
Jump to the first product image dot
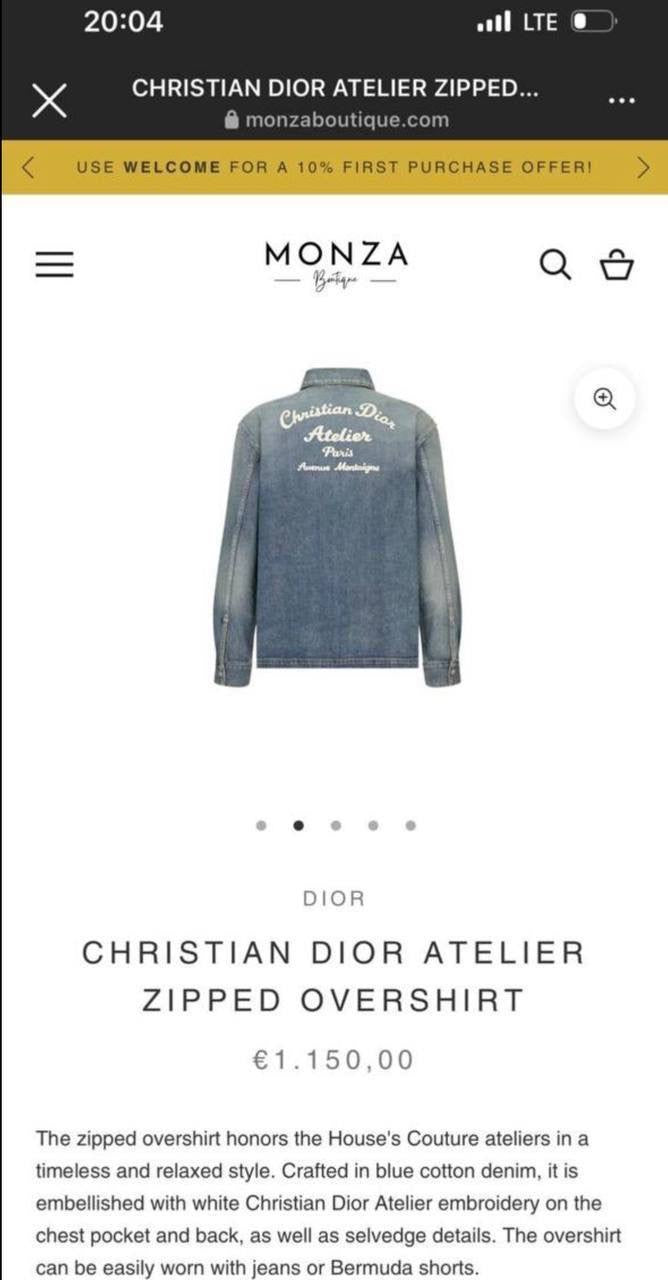[x=261, y=825]
